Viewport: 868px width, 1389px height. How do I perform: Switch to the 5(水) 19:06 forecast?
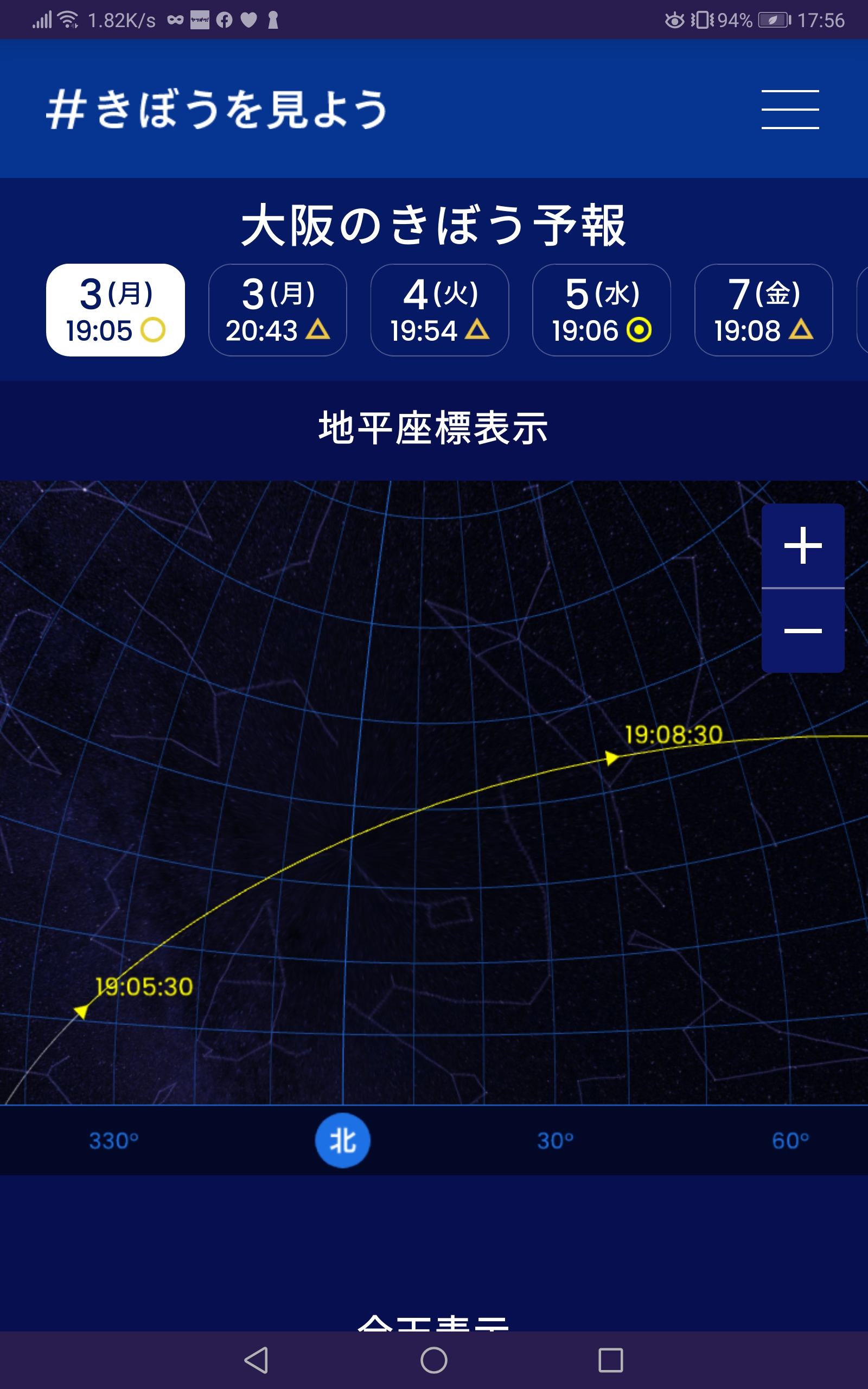[602, 310]
